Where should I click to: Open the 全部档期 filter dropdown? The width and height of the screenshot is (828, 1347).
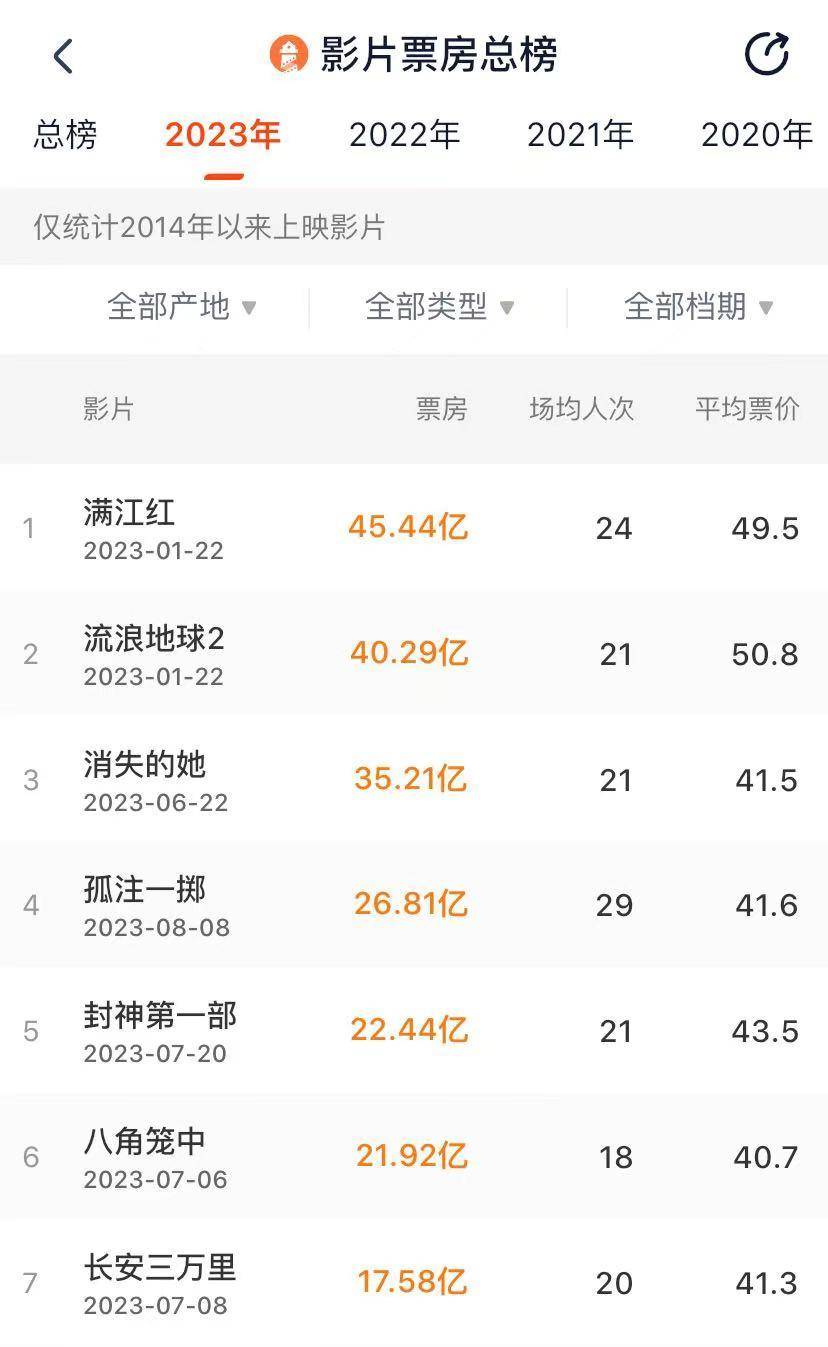(699, 307)
